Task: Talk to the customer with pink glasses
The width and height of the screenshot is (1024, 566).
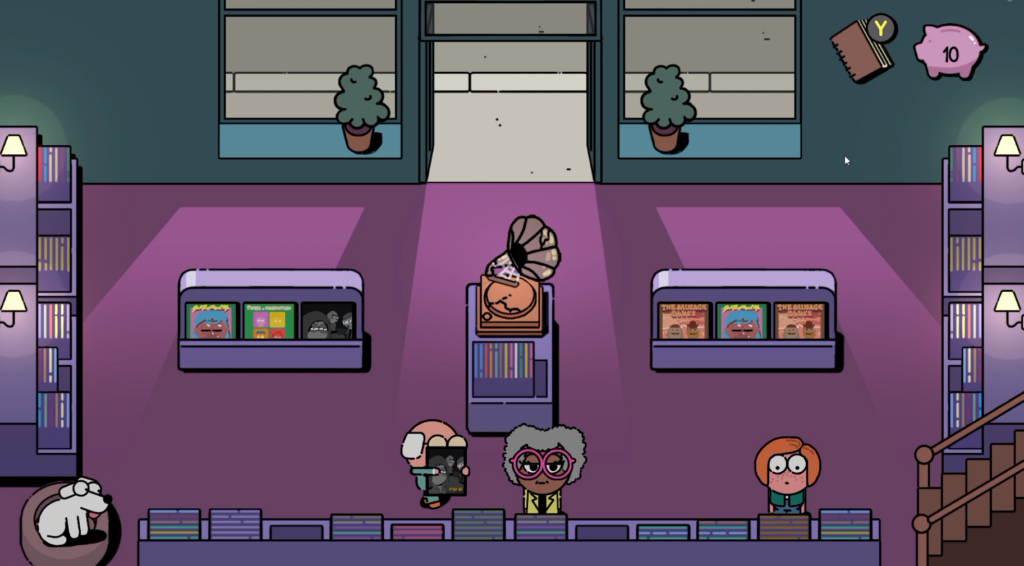Action: tap(544, 468)
